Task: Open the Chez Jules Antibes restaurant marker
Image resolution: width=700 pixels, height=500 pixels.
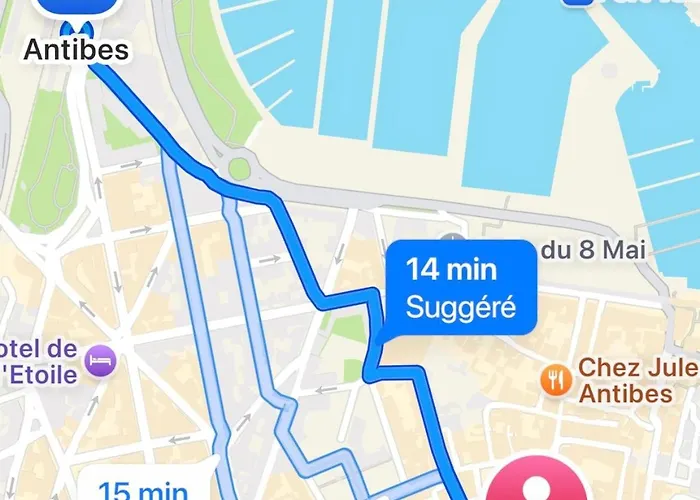Action: point(555,378)
